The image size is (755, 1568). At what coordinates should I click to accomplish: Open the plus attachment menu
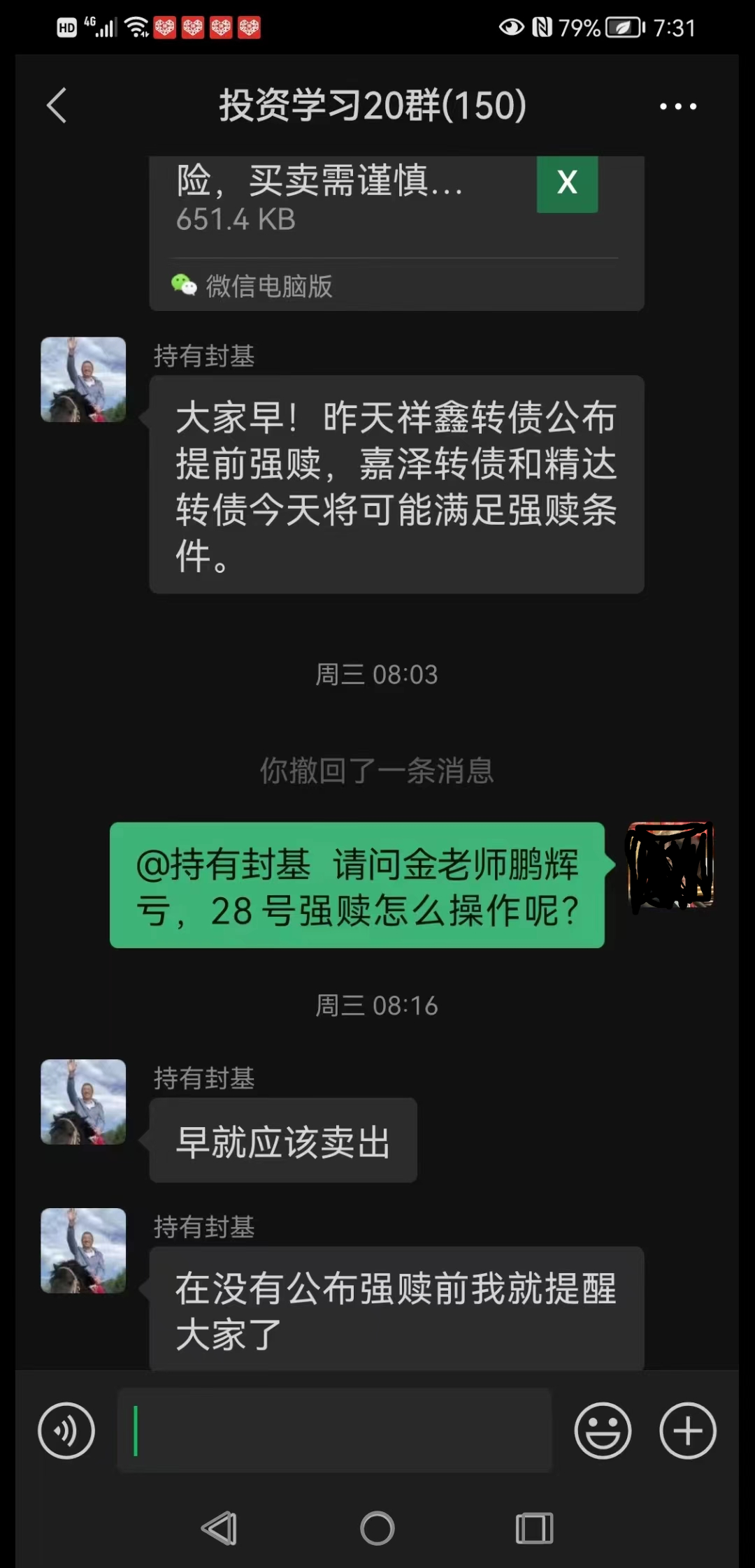click(687, 1431)
